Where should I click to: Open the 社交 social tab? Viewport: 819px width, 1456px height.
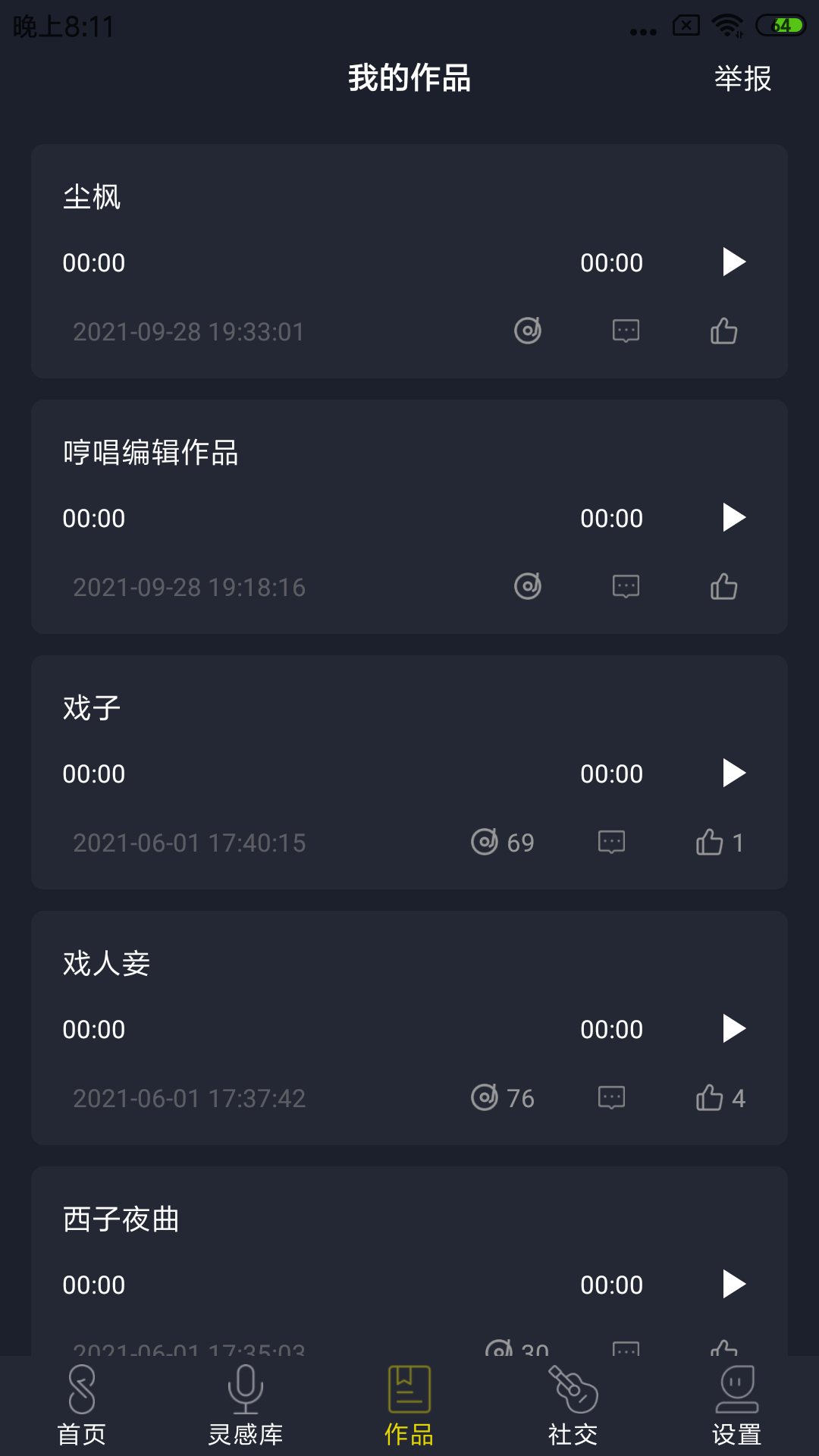[x=573, y=1406]
